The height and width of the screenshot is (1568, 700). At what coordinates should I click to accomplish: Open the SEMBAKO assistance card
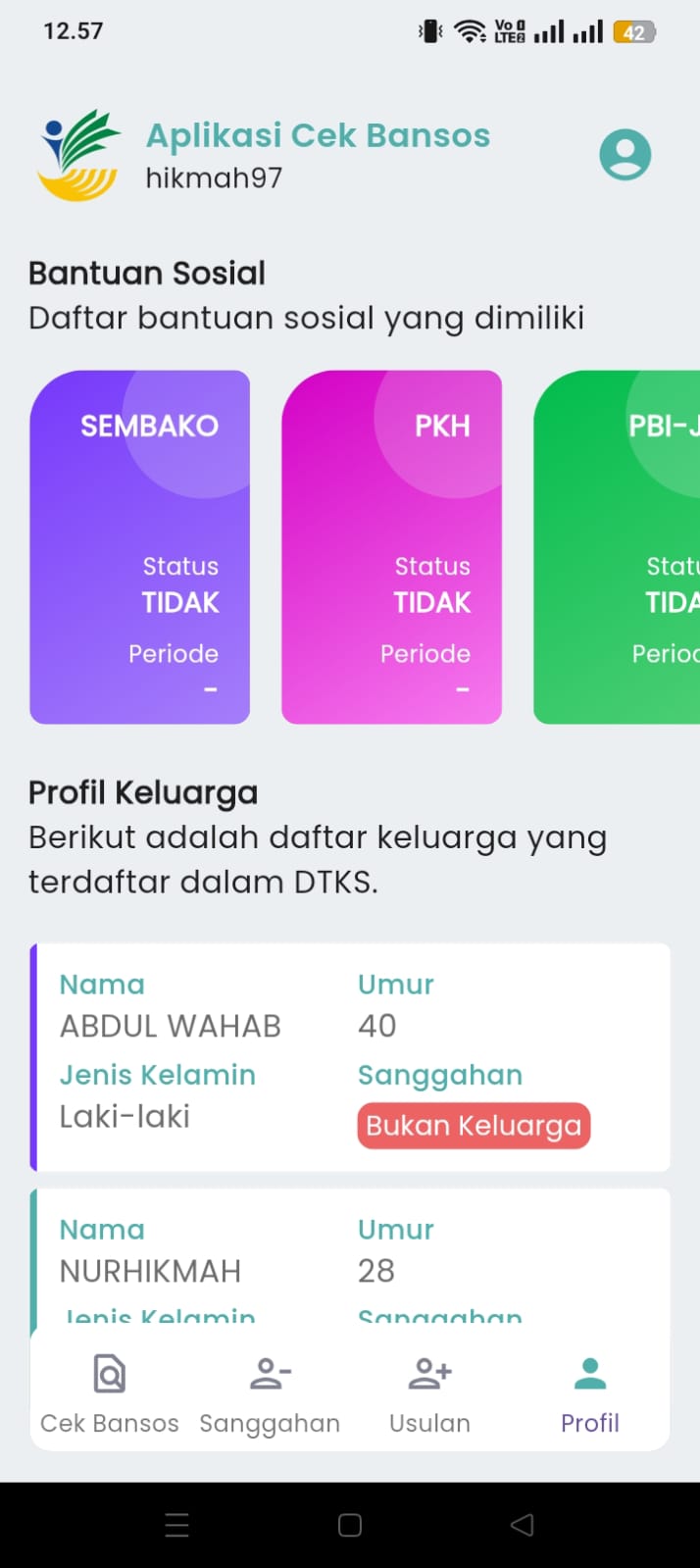click(x=140, y=547)
